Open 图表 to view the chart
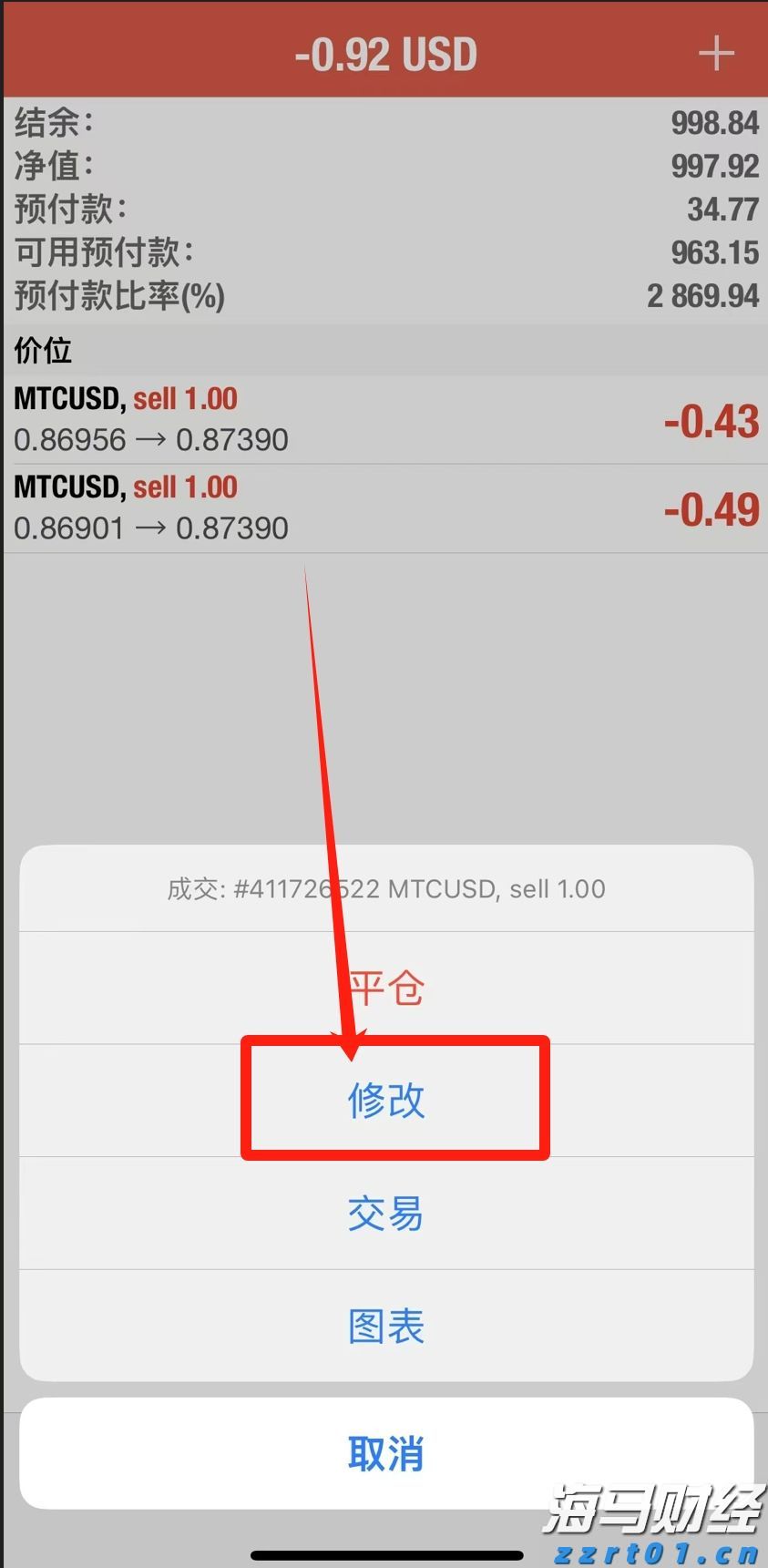 [384, 1328]
